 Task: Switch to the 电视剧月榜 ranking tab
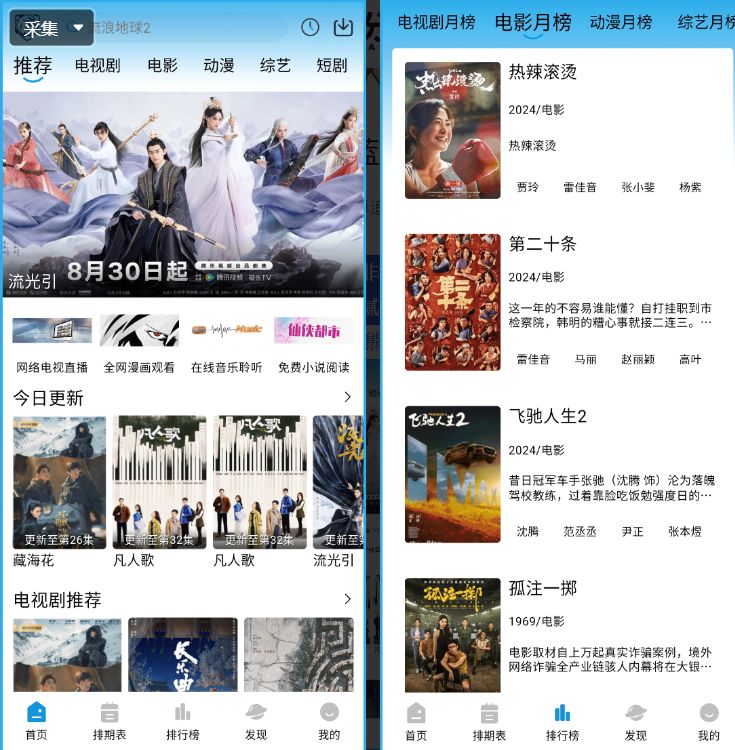point(436,22)
